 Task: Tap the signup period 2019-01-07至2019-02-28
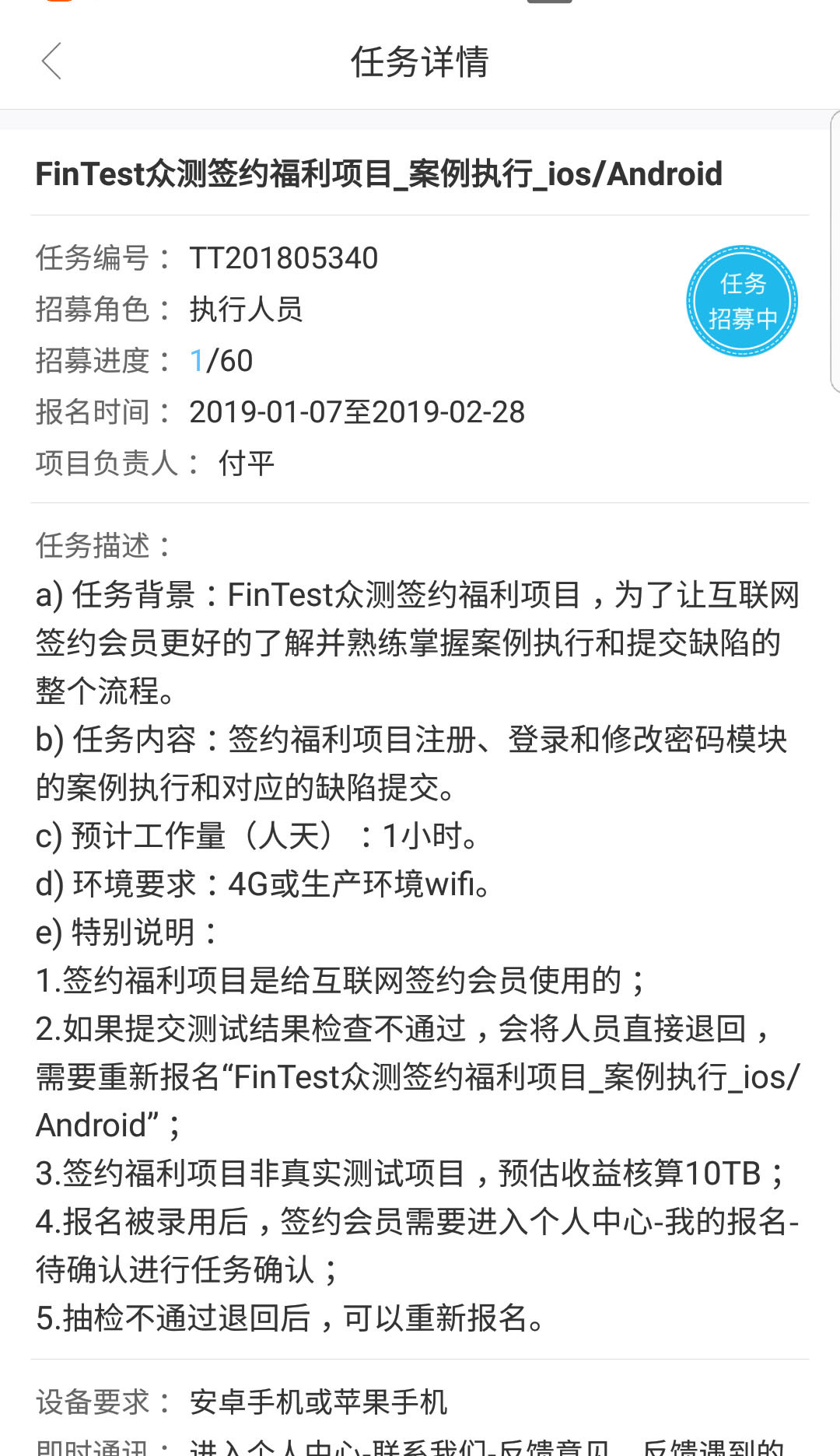(359, 412)
